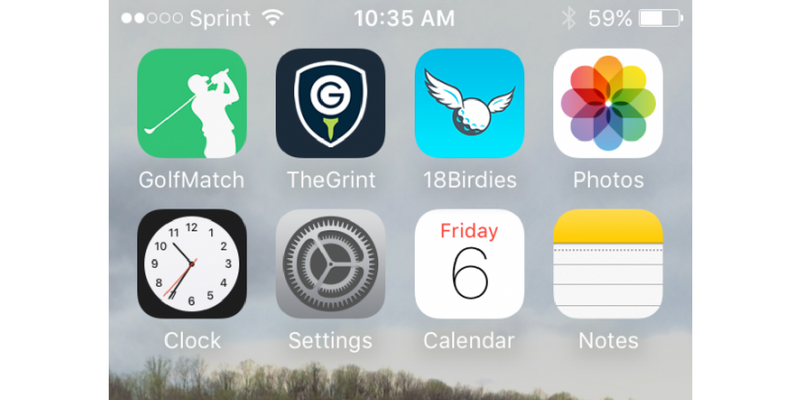This screenshot has height=400, width=800.
Task: Launch TheGrint app
Action: coord(330,103)
